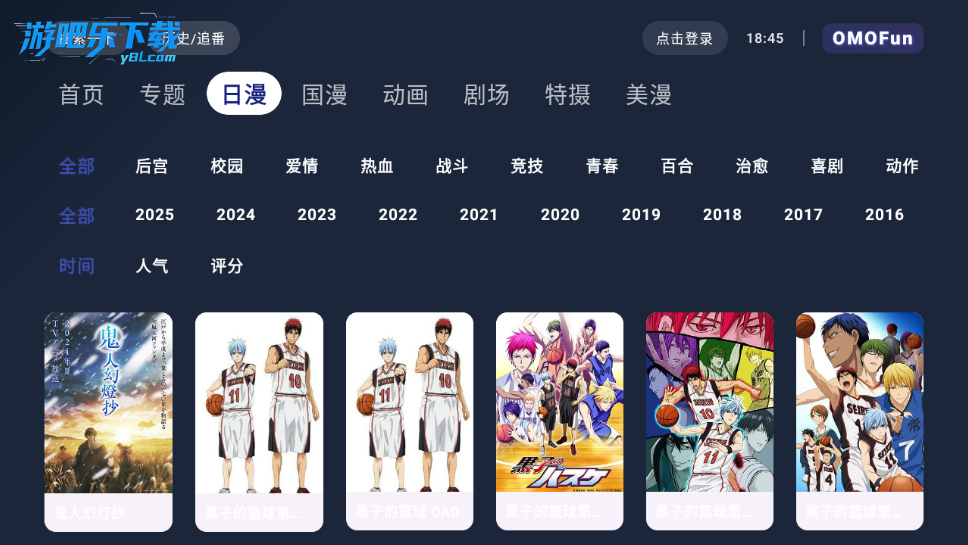This screenshot has width=968, height=545.
Task: Go to the 动画 tab
Action: point(405,95)
